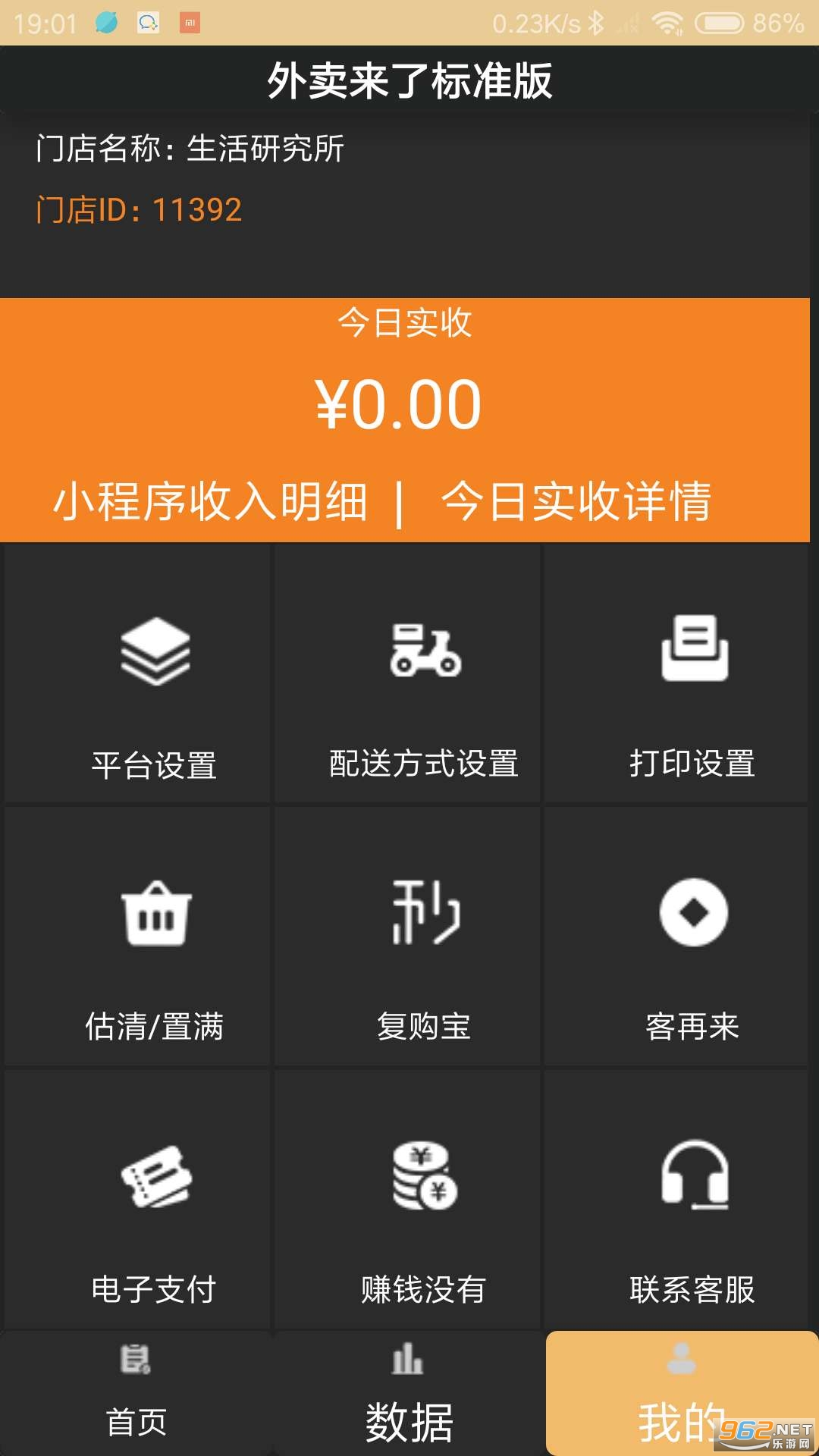View 今日实收详情 details
Viewport: 819px width, 1456px height.
(x=576, y=501)
